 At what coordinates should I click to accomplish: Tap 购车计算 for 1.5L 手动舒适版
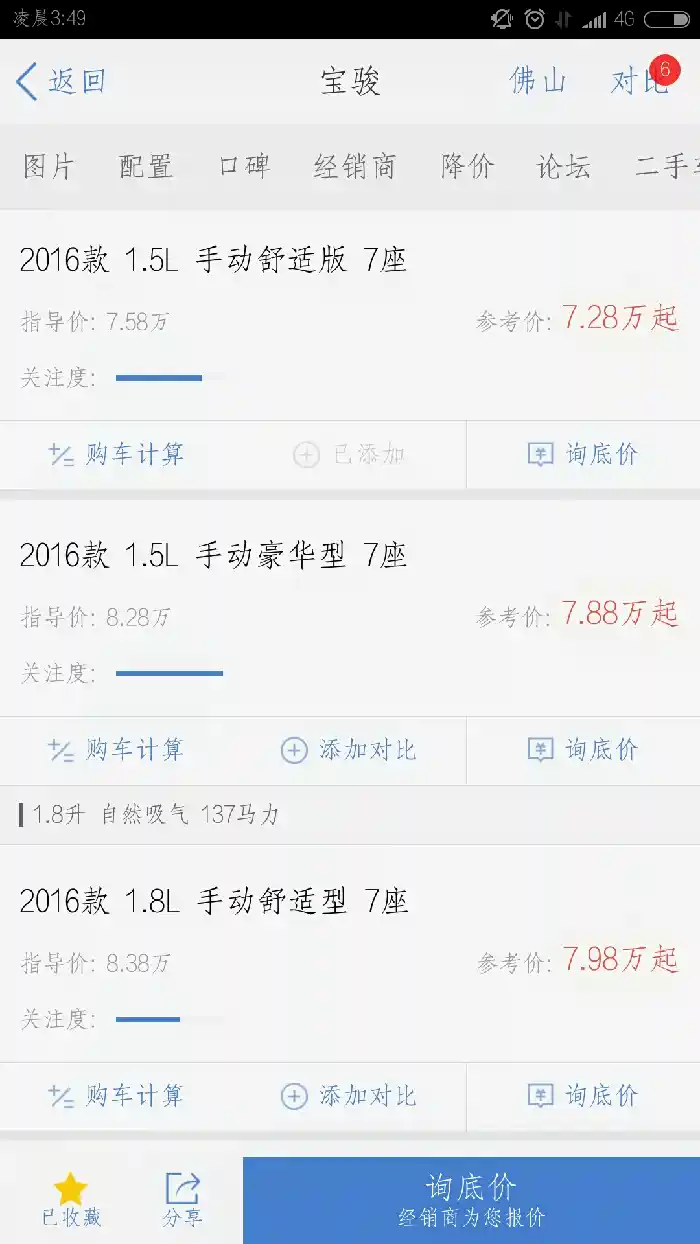pos(116,455)
